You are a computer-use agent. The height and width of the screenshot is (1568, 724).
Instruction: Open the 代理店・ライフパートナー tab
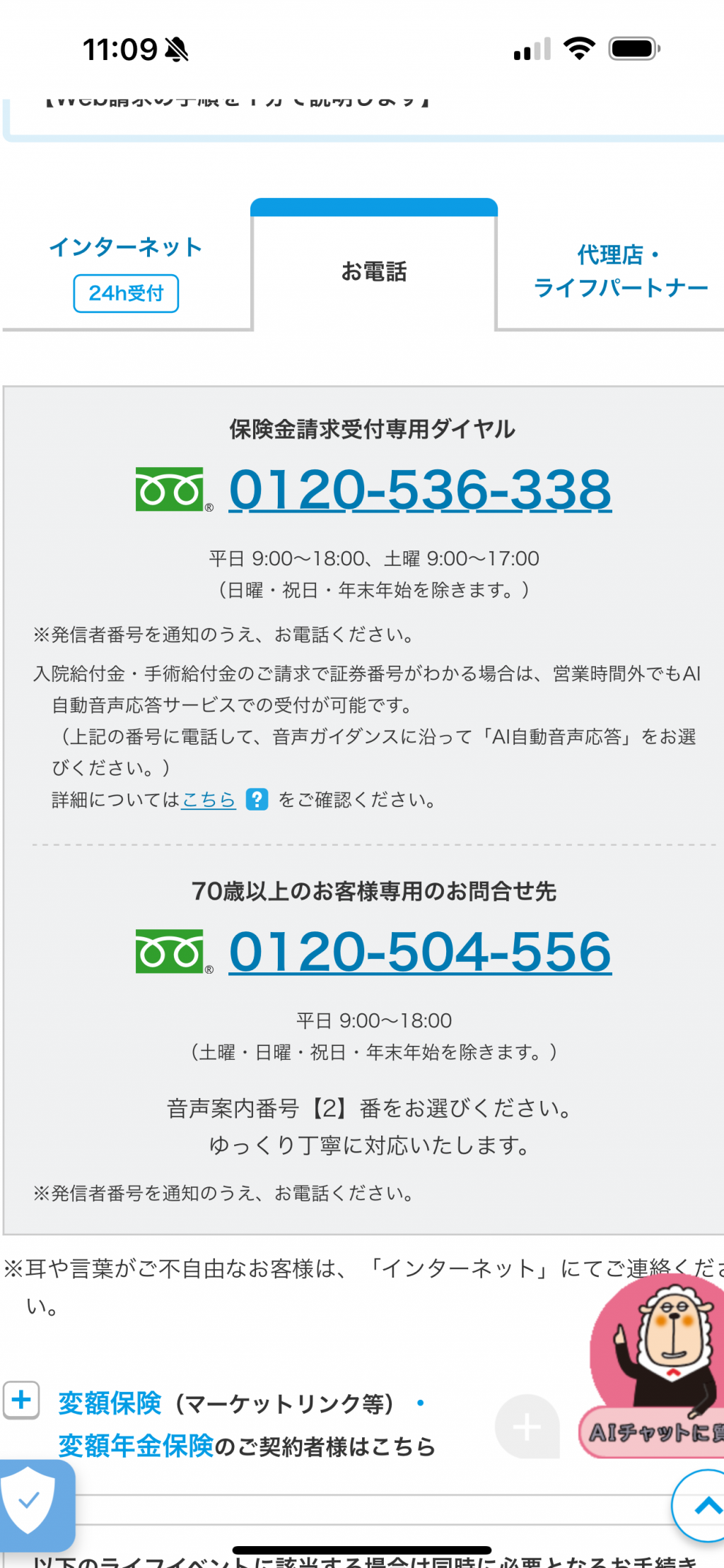point(612,271)
